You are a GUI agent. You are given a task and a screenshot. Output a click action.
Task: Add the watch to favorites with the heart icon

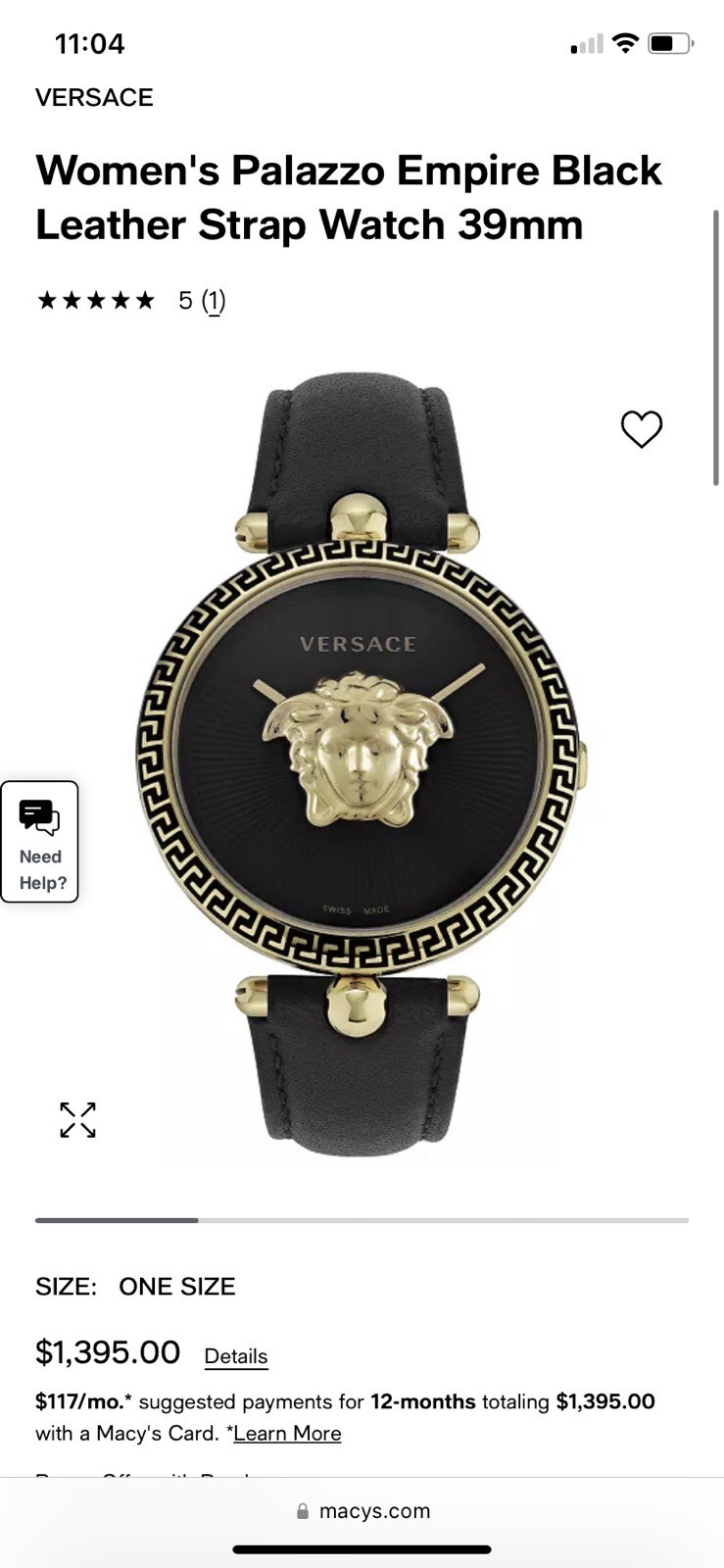642,429
